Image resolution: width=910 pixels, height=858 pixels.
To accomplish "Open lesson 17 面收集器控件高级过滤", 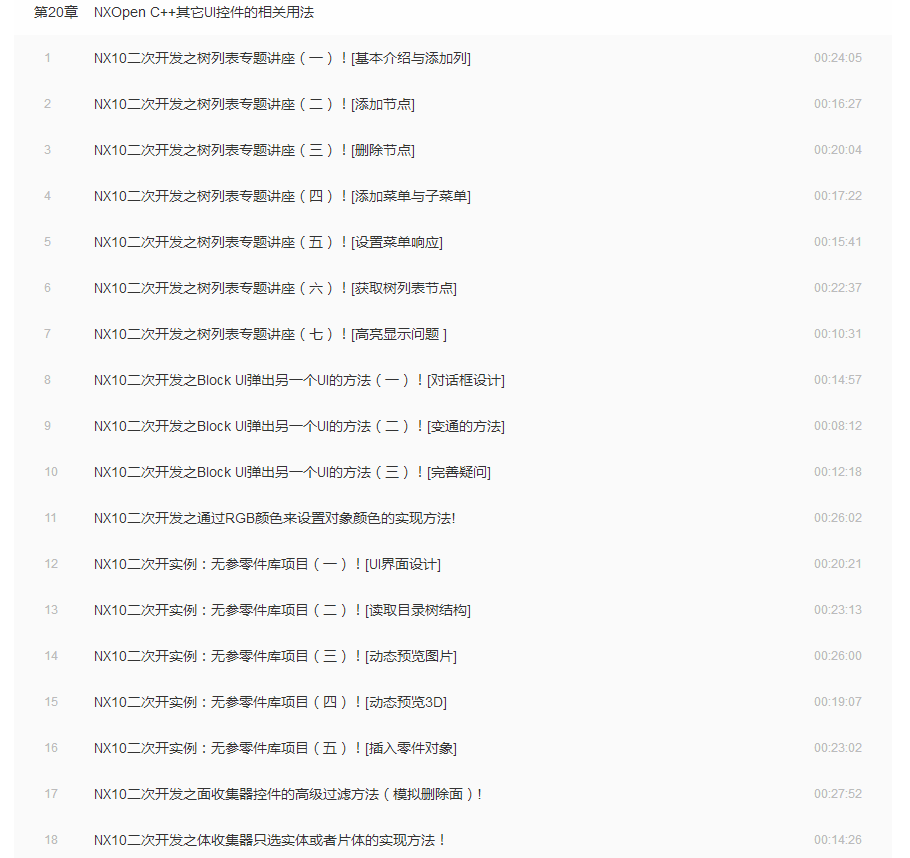I will click(x=288, y=794).
